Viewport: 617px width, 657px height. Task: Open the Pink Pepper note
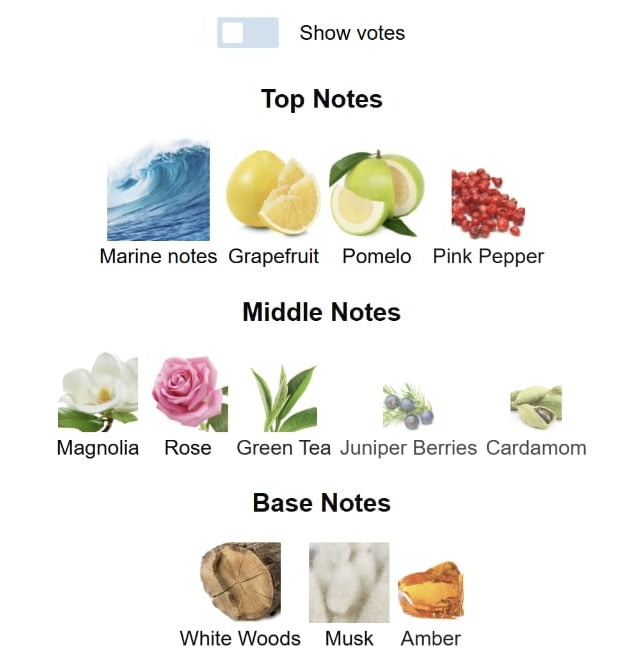pos(488,200)
